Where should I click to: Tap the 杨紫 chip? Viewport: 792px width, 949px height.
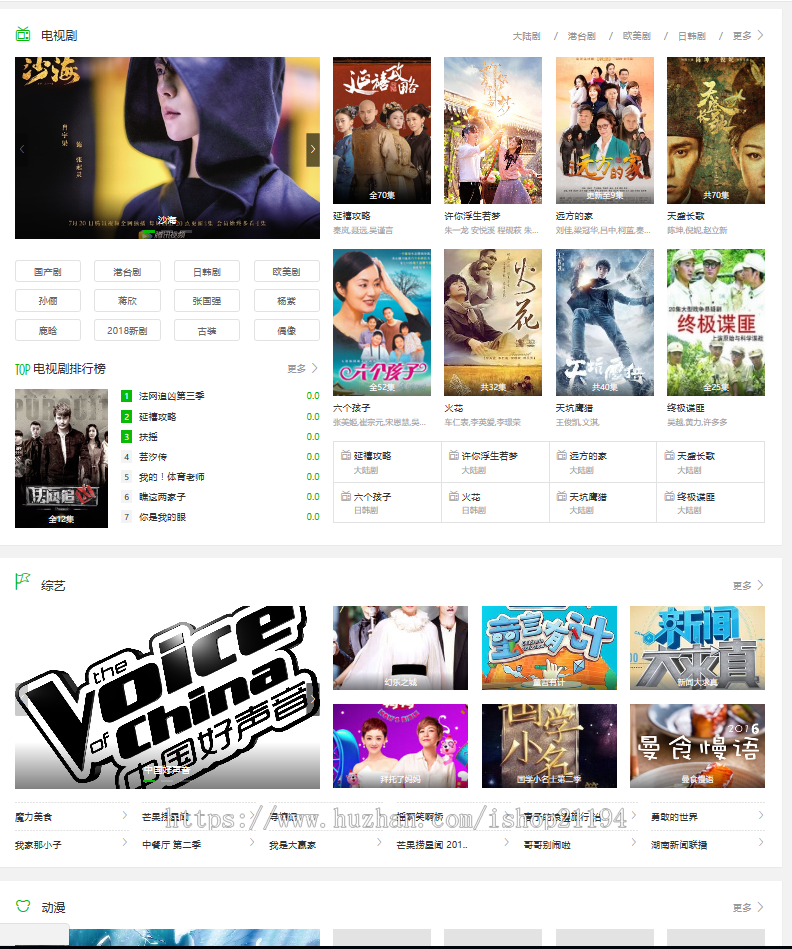click(x=287, y=300)
